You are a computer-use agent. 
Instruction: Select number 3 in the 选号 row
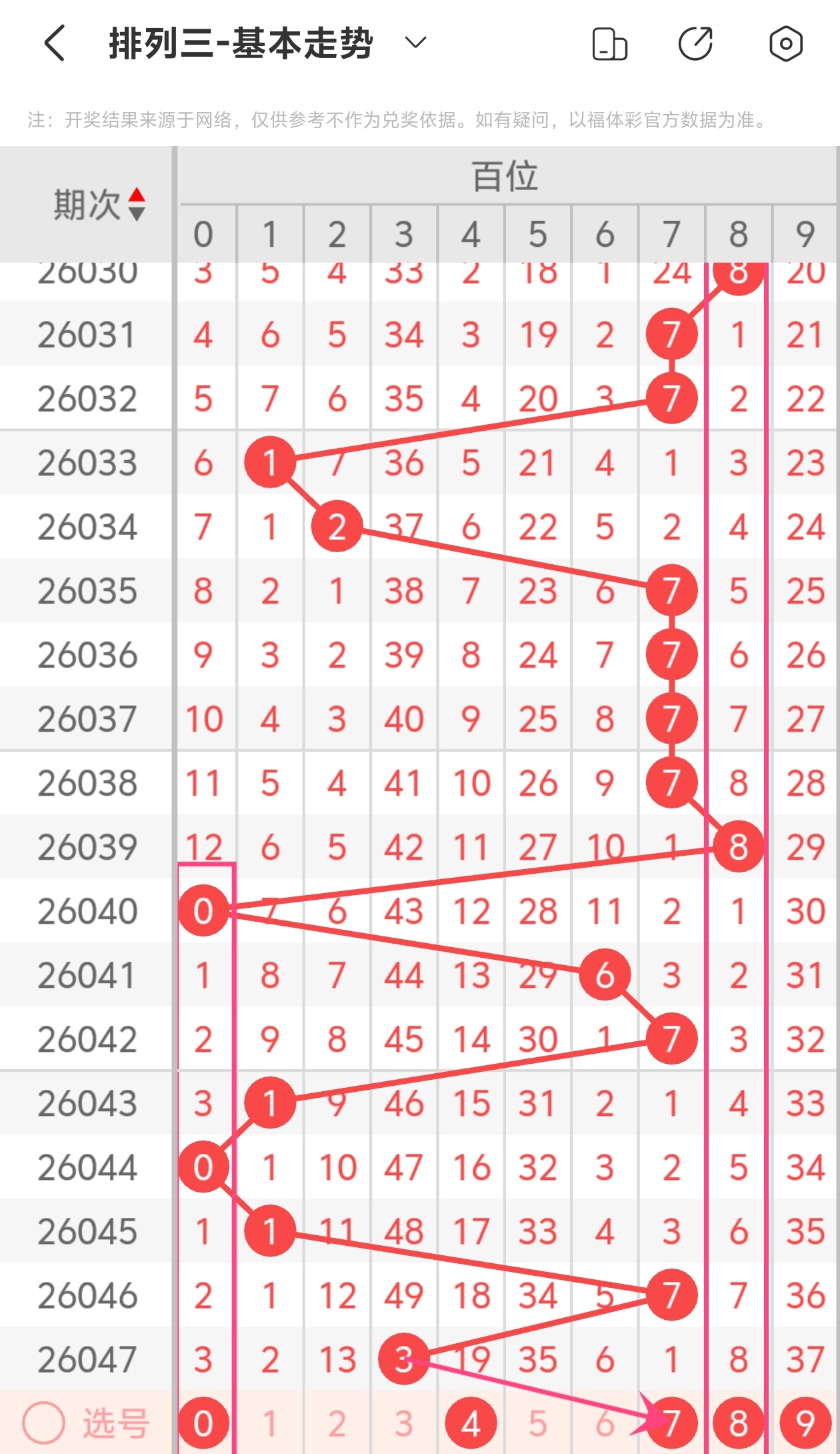[404, 1423]
